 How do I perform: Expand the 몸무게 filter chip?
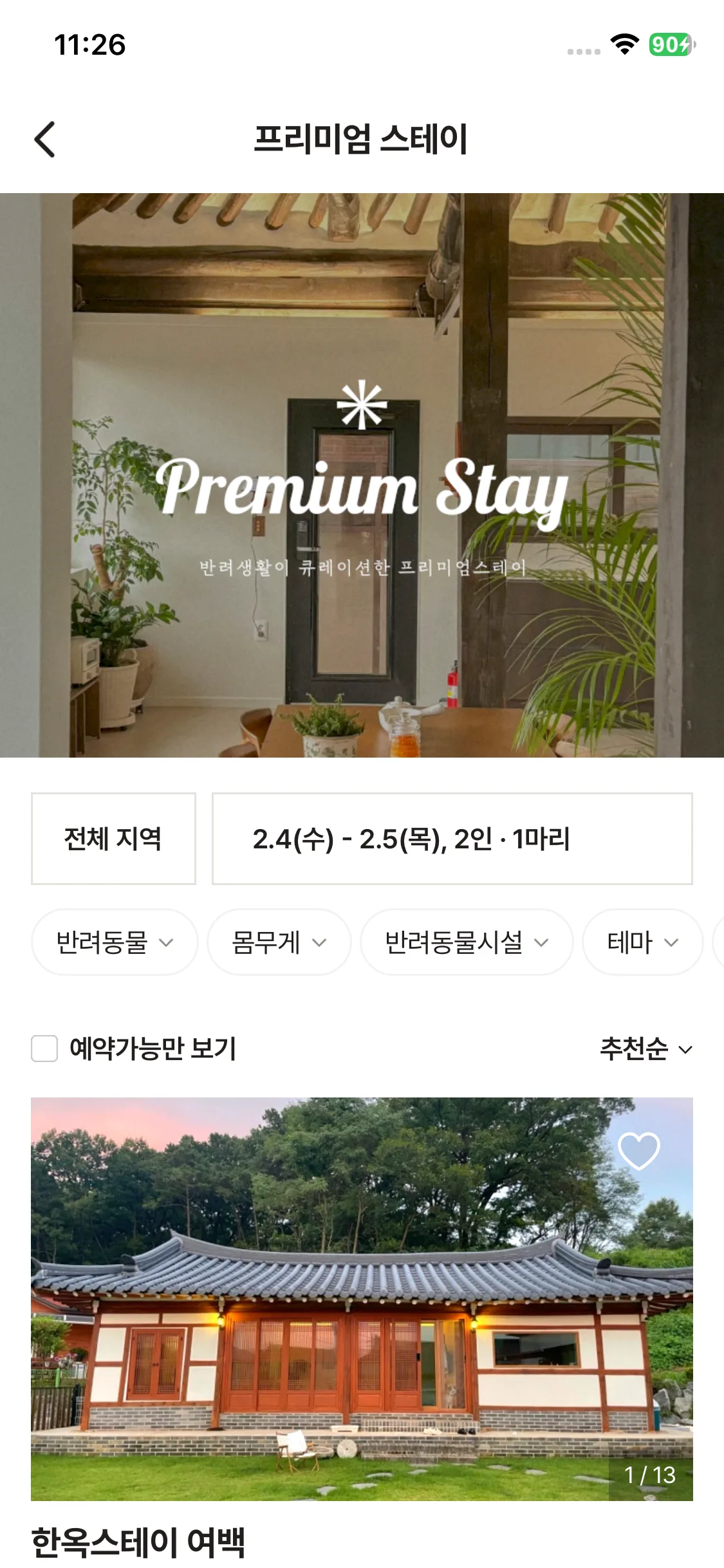pos(279,942)
